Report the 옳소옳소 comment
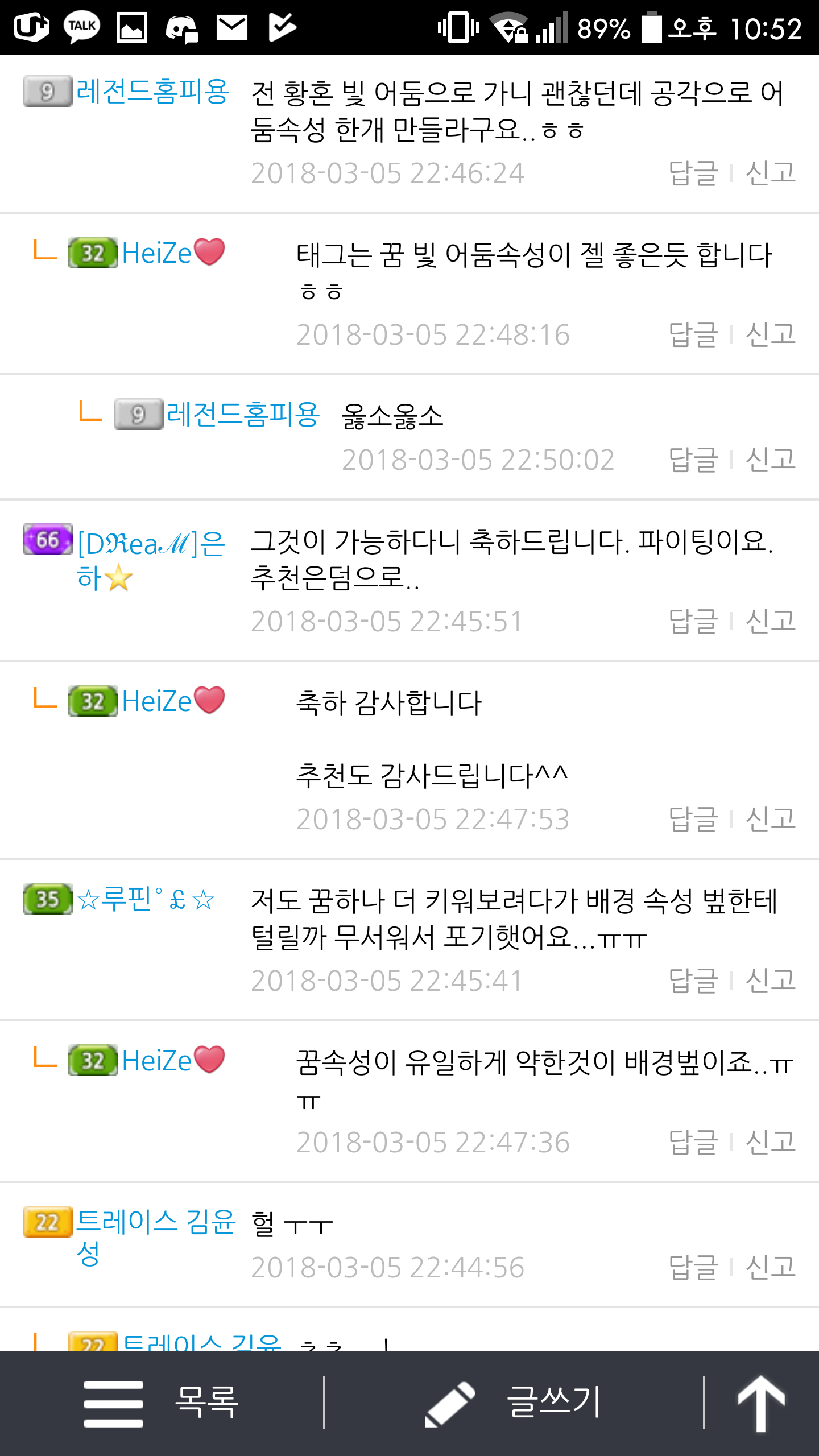819x1456 pixels. coord(771,460)
